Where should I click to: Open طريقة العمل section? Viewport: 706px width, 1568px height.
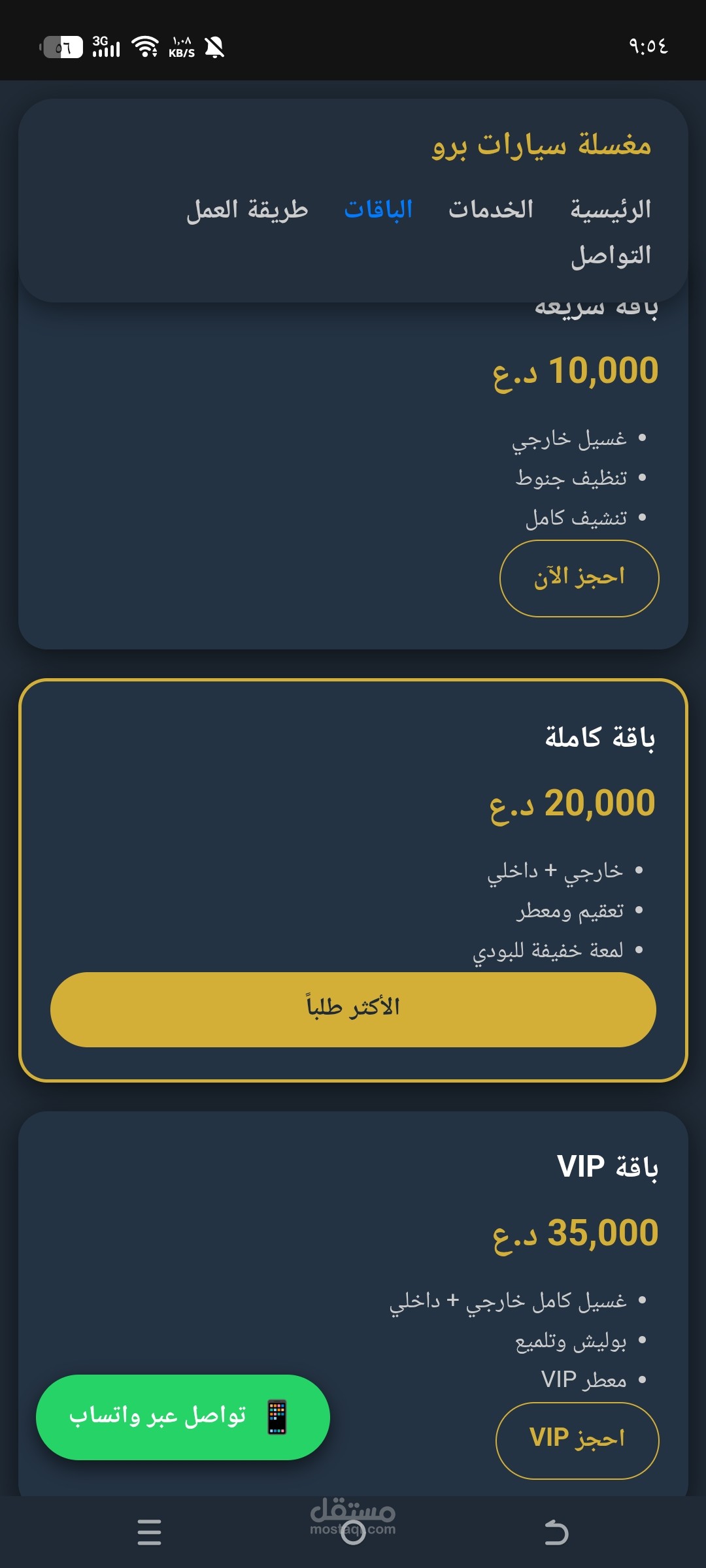(x=247, y=210)
